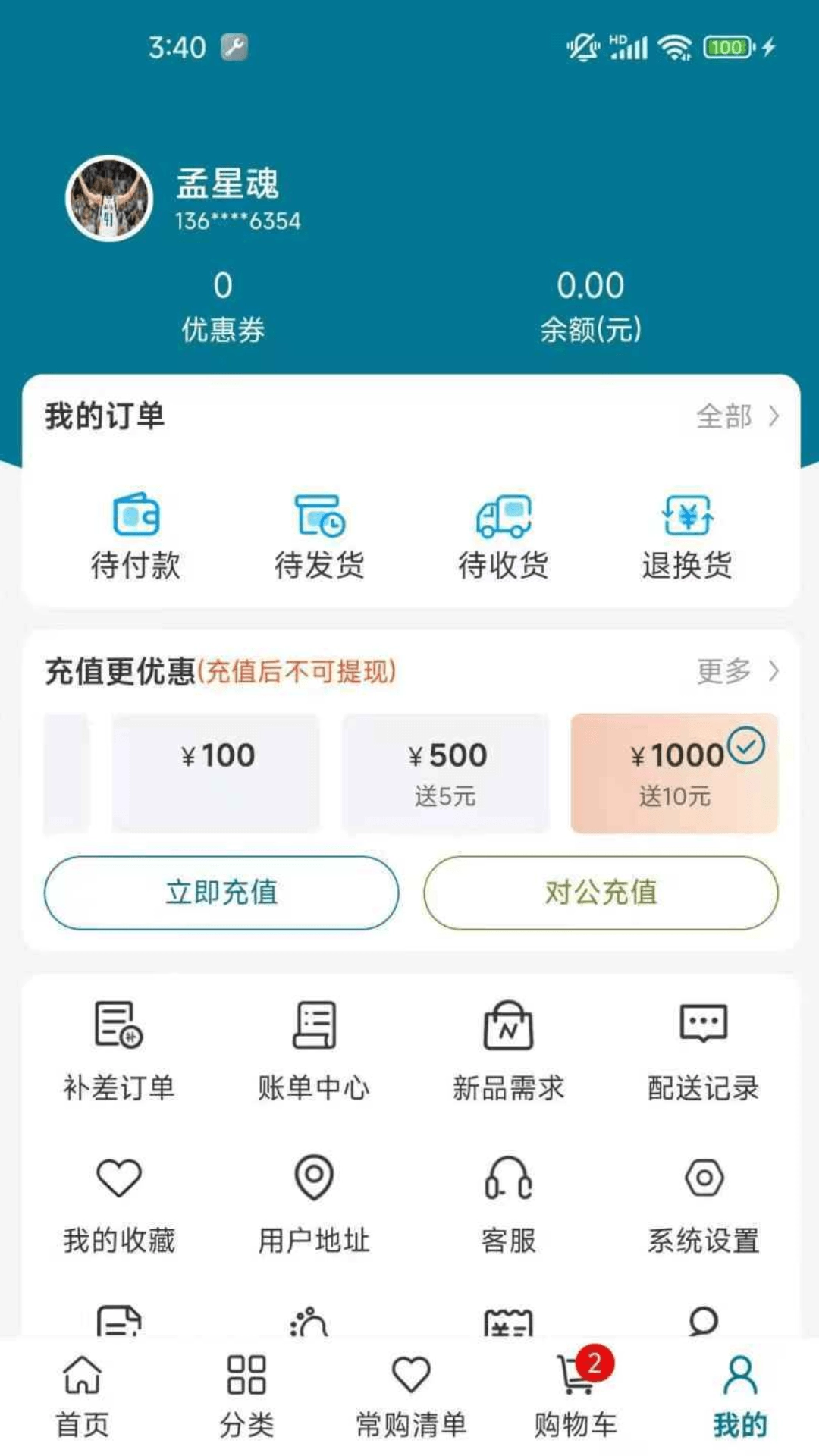Open 退换货 returns and exchanges

tap(687, 535)
